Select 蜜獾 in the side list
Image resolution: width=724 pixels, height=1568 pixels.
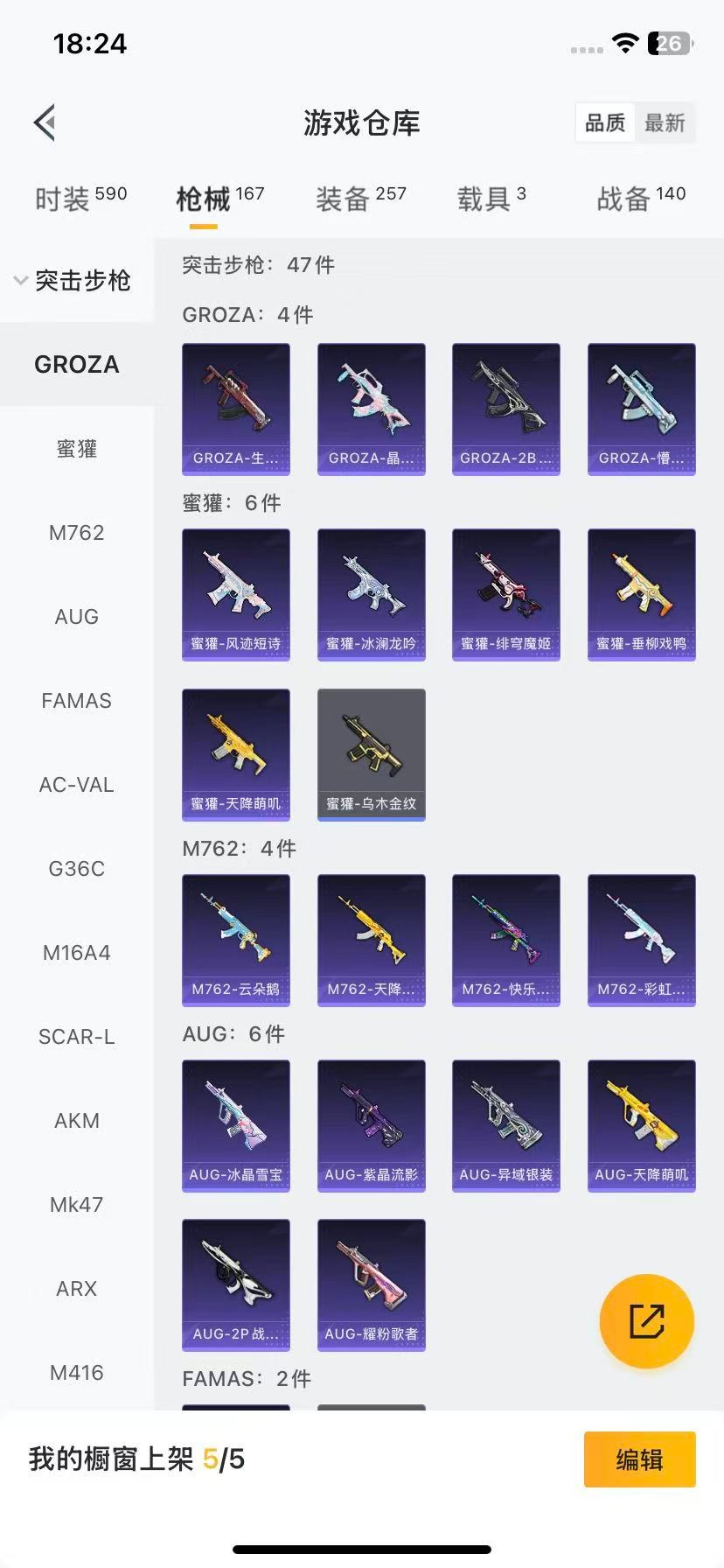click(76, 449)
